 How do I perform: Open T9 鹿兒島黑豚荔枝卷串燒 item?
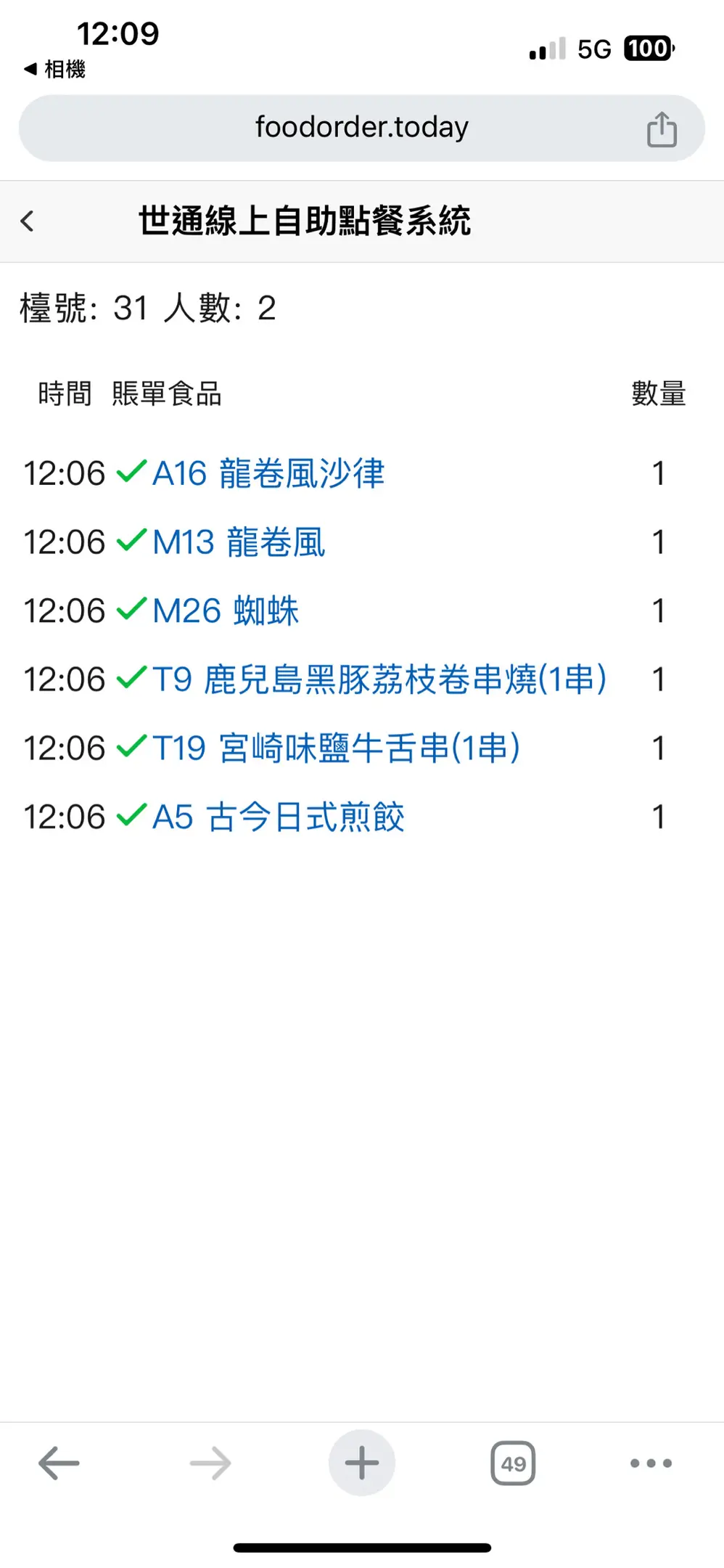coord(379,679)
